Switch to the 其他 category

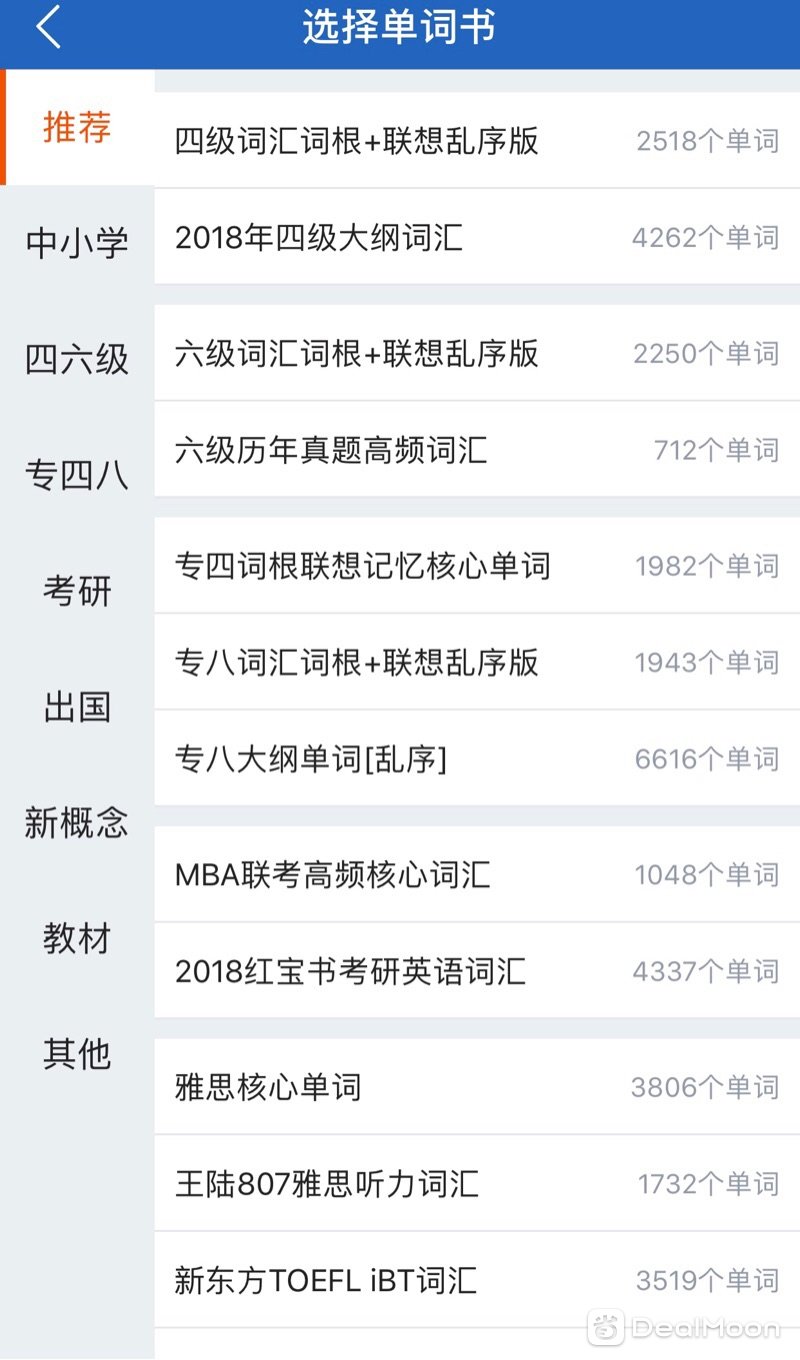click(77, 1054)
